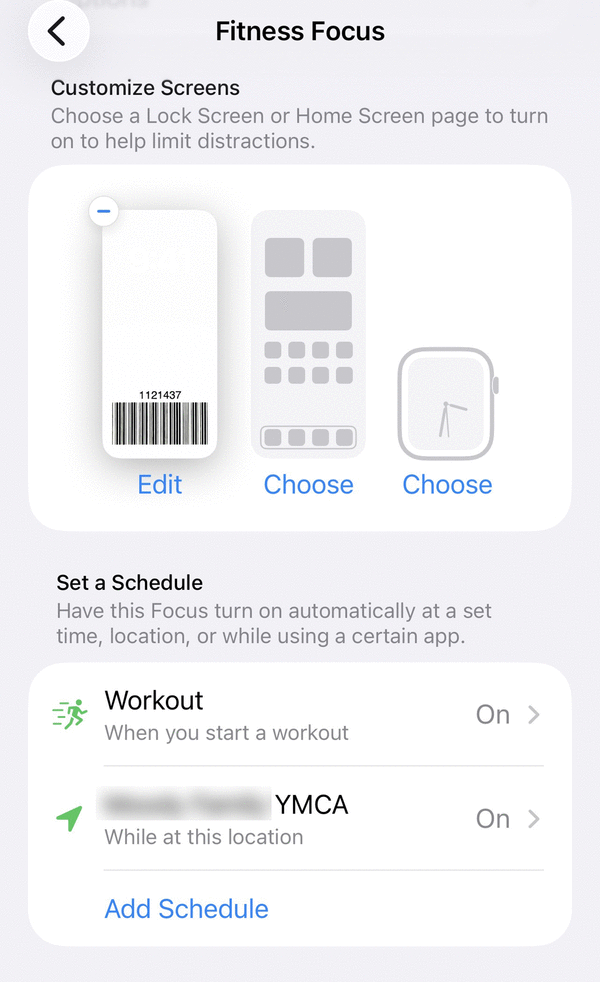Viewport: 600px width, 982px height.
Task: Open the barcode lock screen preview
Action: tap(160, 334)
